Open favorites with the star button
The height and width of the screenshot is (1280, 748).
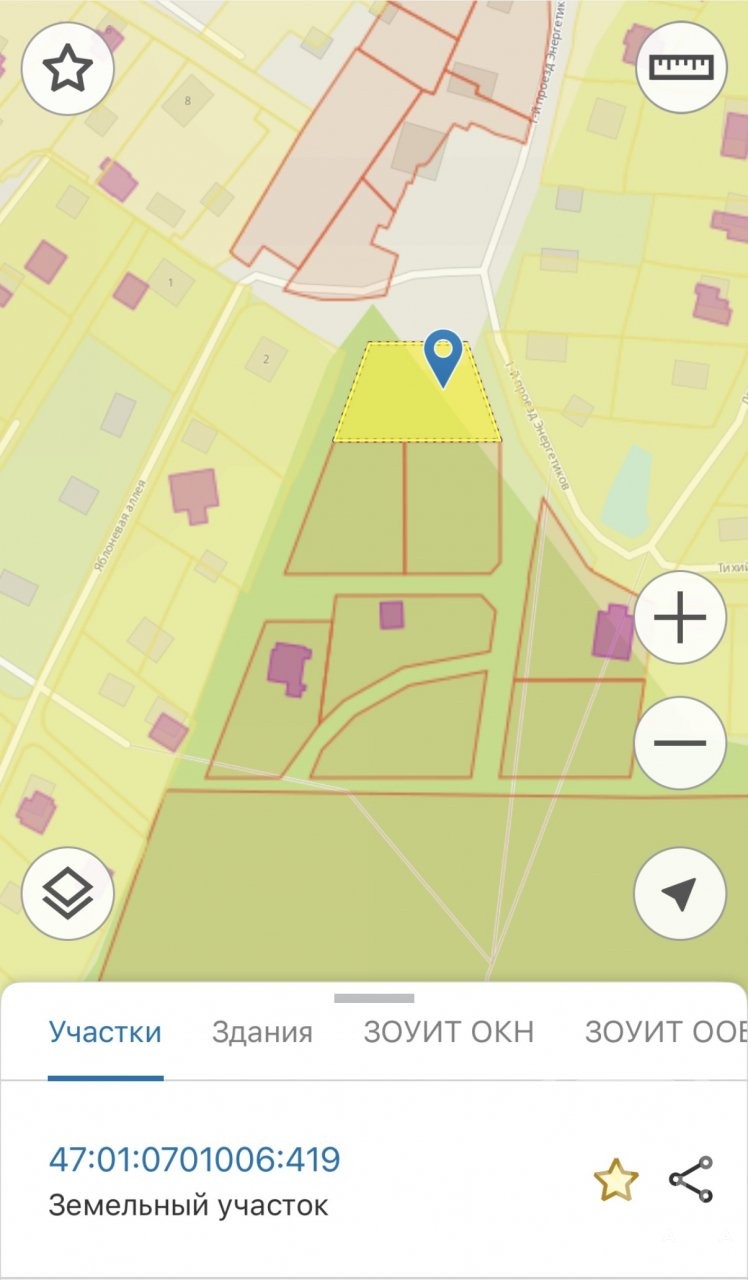click(x=68, y=71)
